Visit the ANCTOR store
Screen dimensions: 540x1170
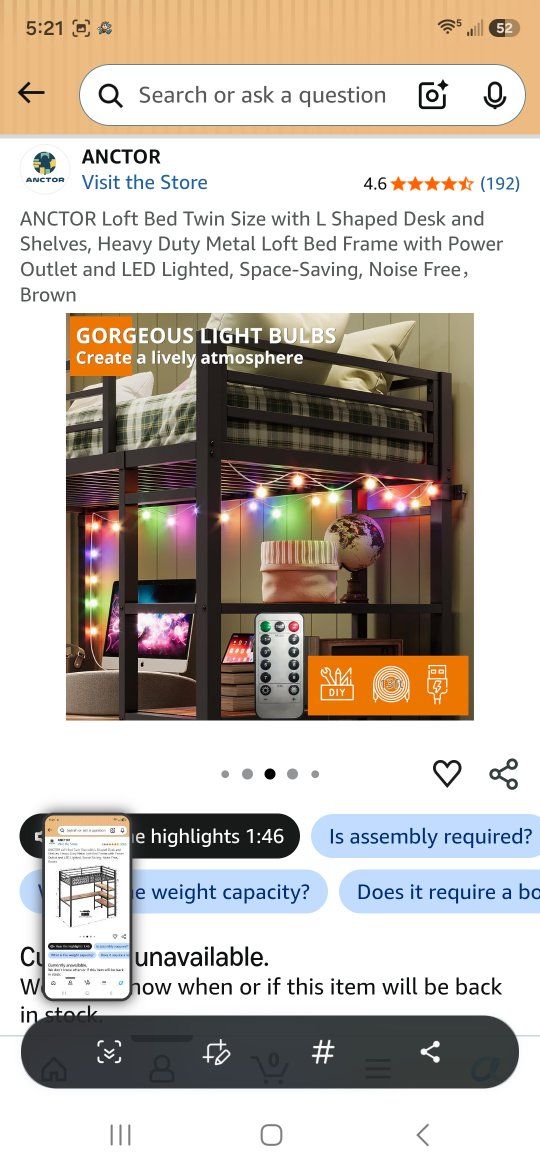click(145, 182)
